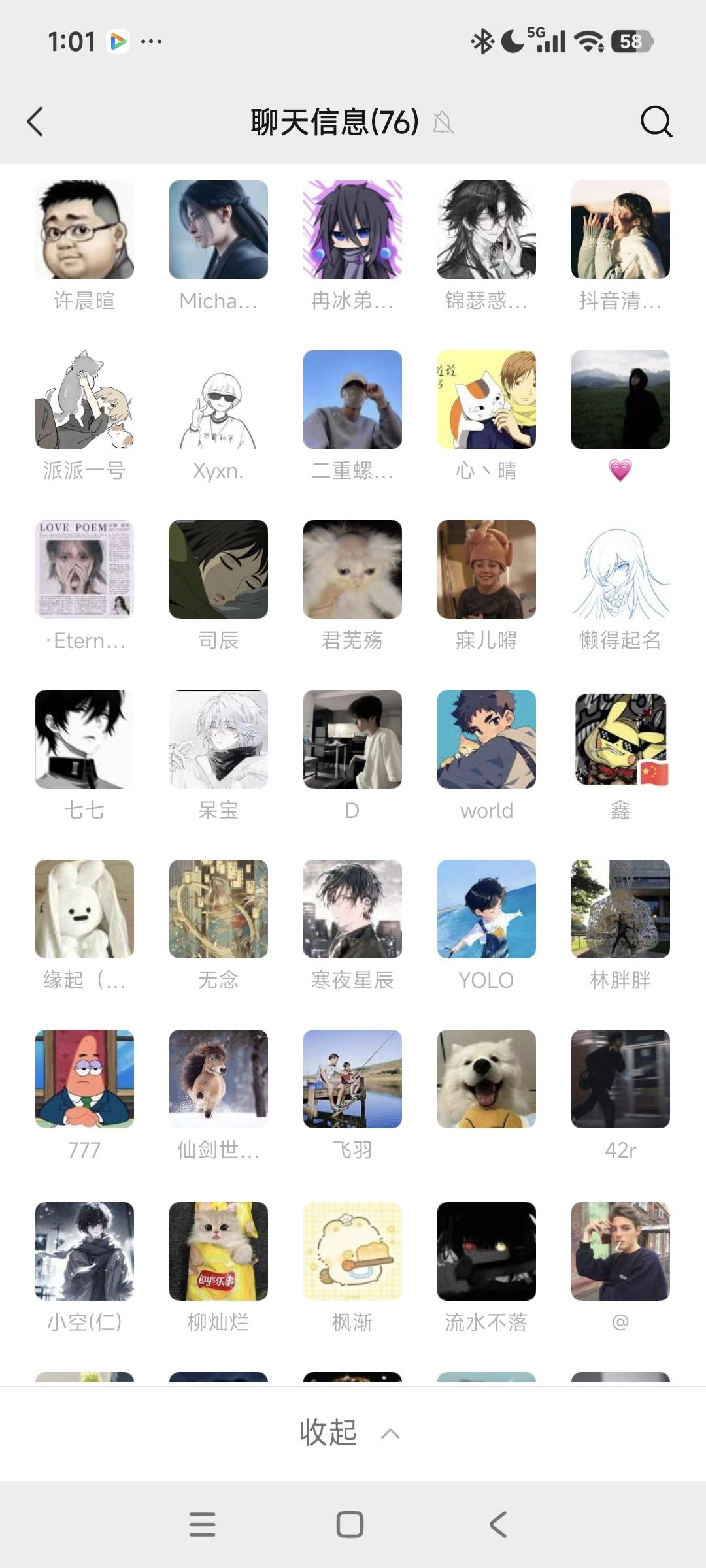View Xyxn.'s profile
Viewport: 706px width, 1568px height.
point(218,400)
